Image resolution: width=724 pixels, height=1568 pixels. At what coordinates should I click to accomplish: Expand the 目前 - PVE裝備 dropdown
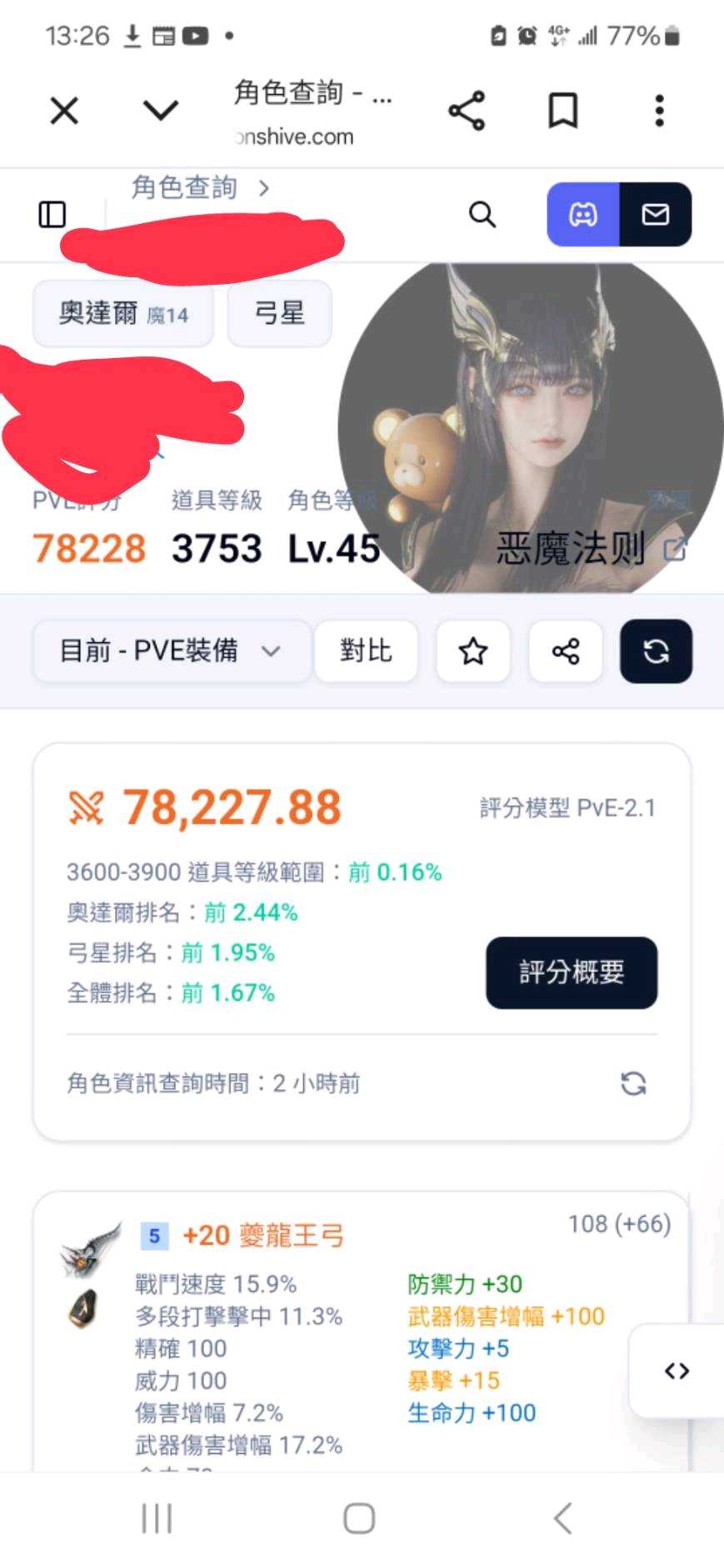[x=172, y=651]
